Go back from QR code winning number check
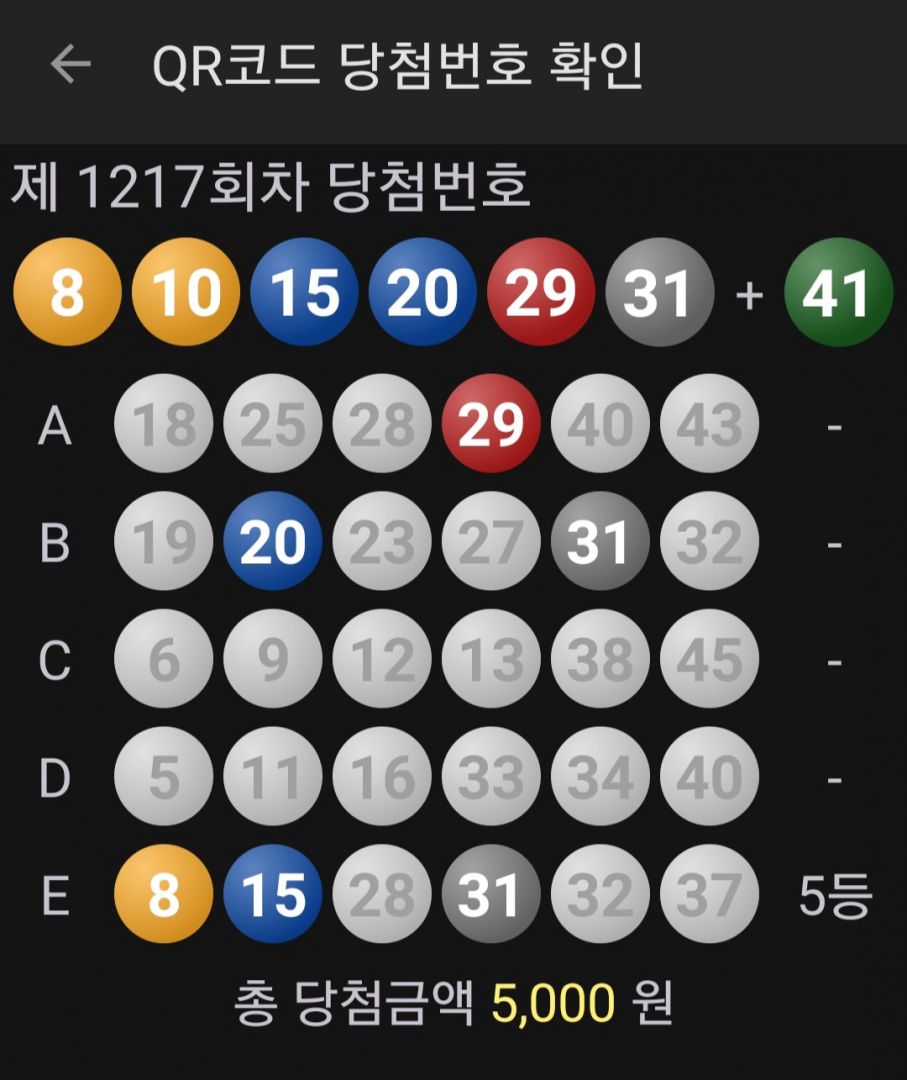 70,66
